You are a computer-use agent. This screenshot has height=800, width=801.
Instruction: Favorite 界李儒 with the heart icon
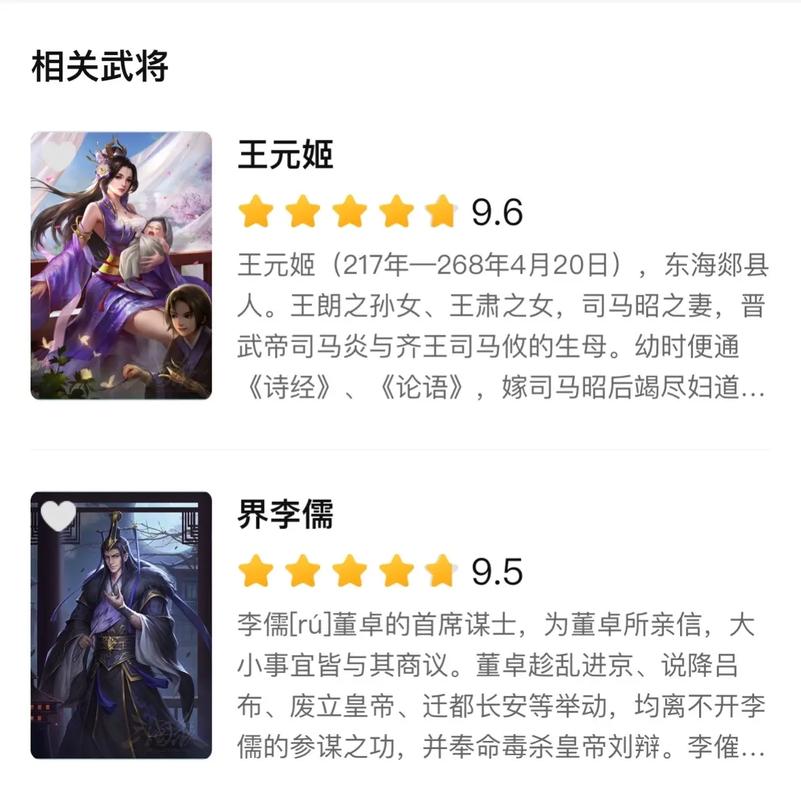click(x=58, y=515)
